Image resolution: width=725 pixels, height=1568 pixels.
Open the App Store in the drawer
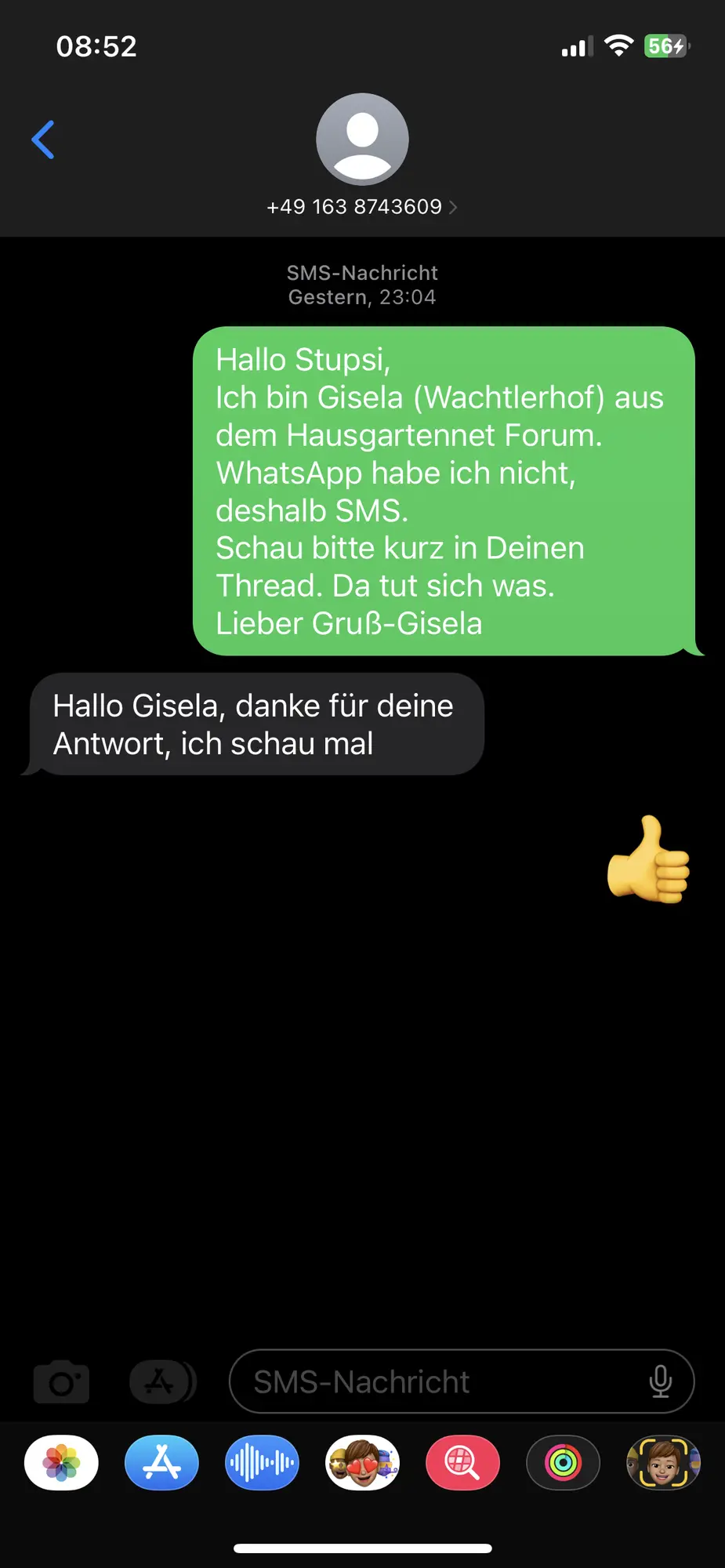coord(161,1463)
